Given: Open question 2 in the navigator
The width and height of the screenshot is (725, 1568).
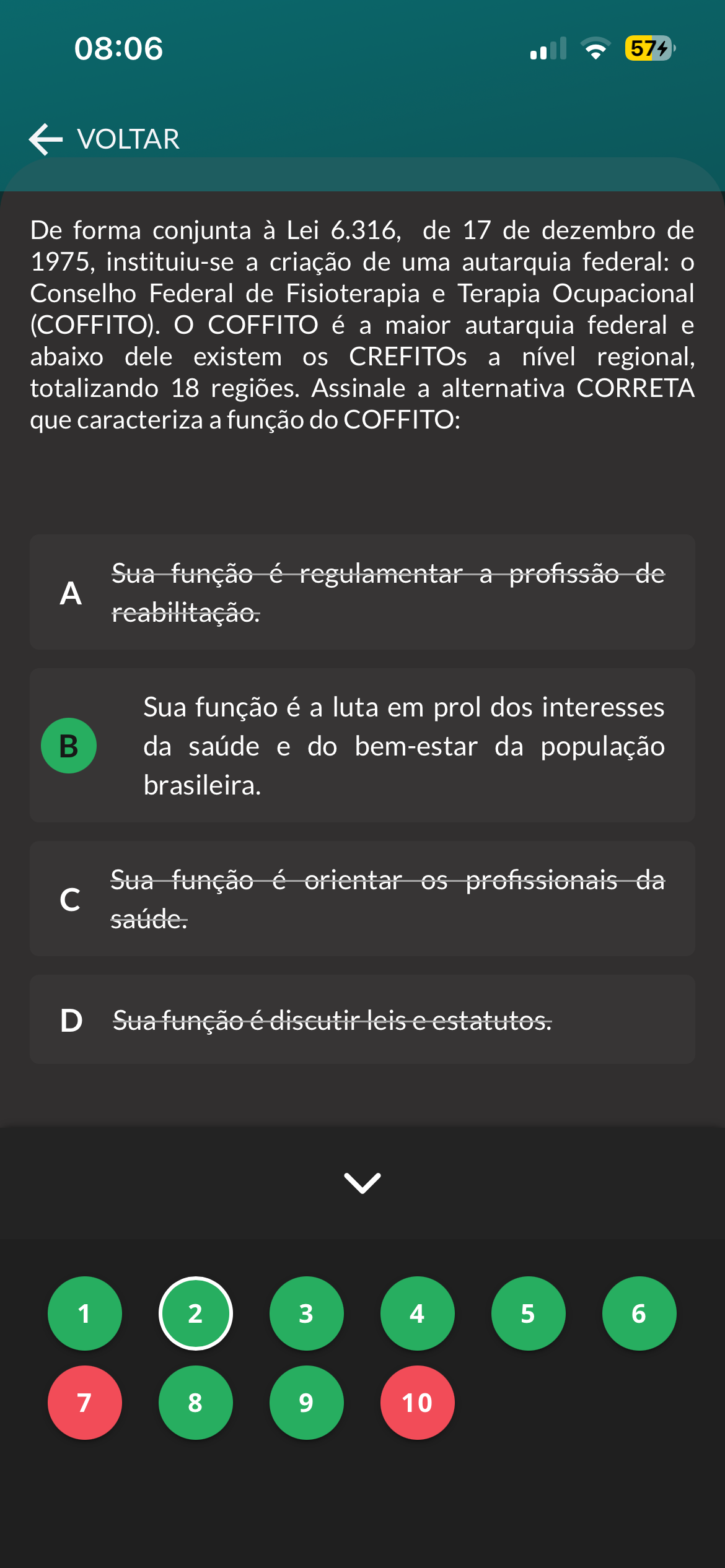Looking at the screenshot, I should 195,1313.
